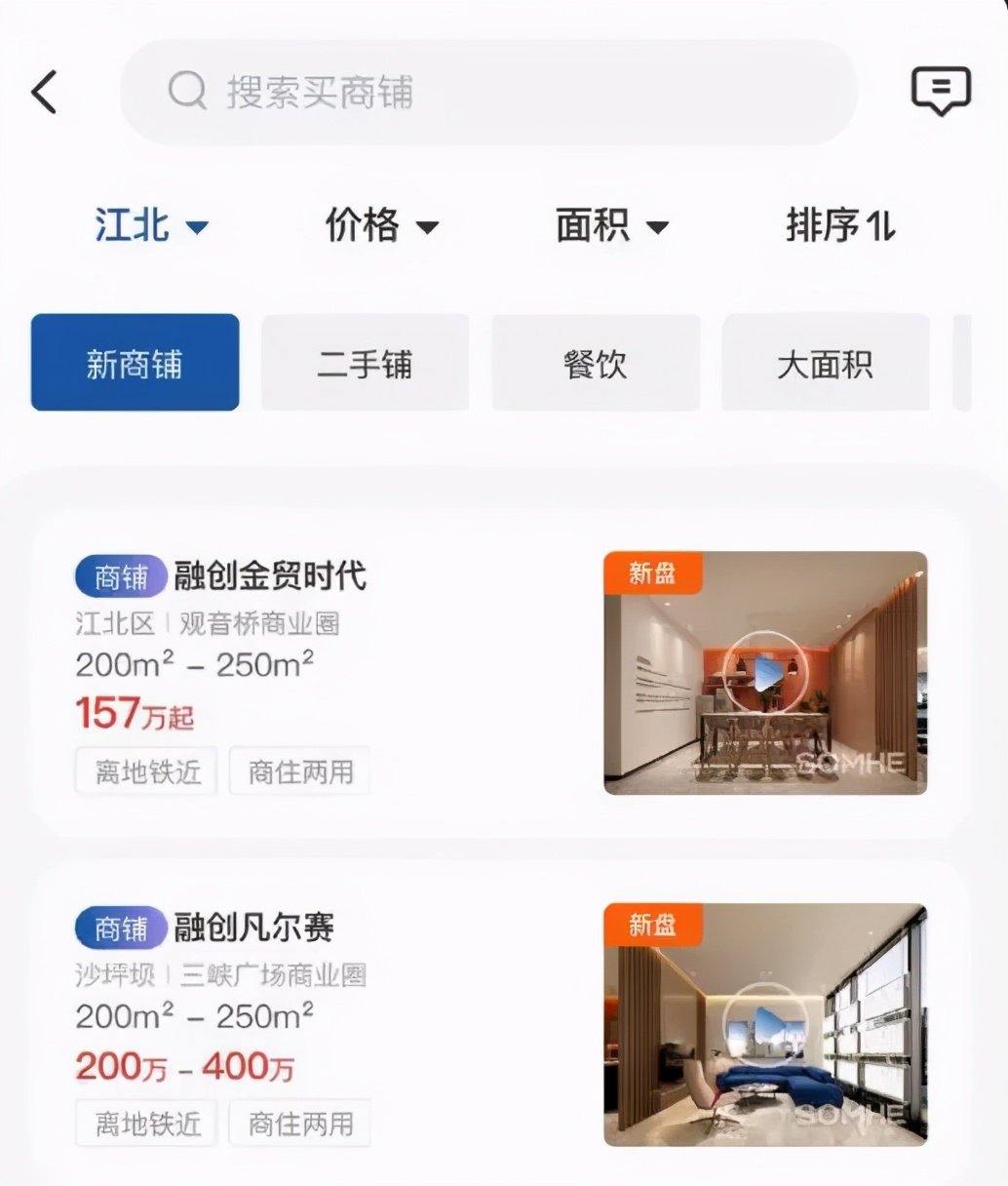Click the 排序 sorting control
This screenshot has height=1186, width=1008.
(840, 226)
